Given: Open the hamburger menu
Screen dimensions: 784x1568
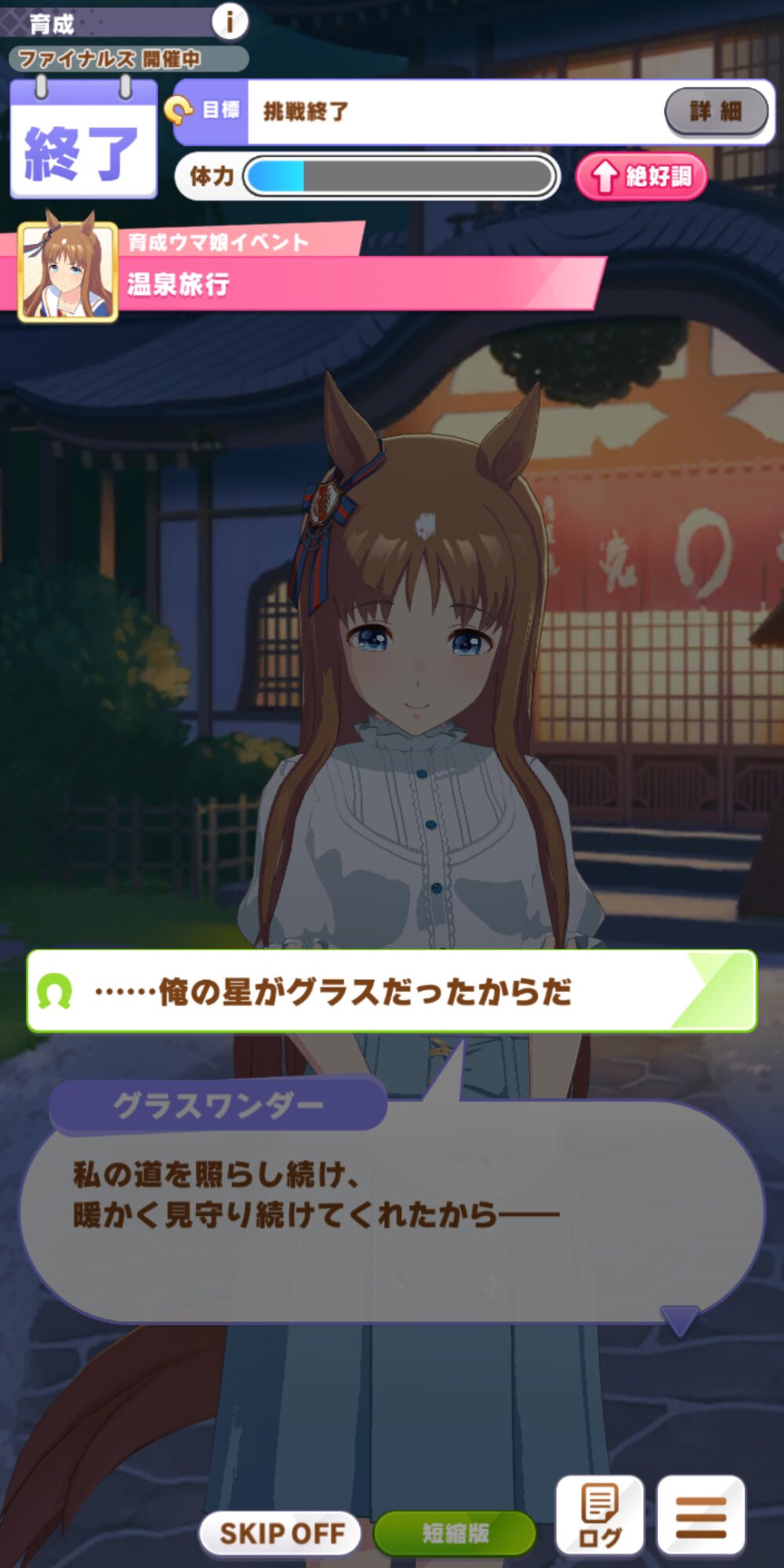Looking at the screenshot, I should 701,1515.
